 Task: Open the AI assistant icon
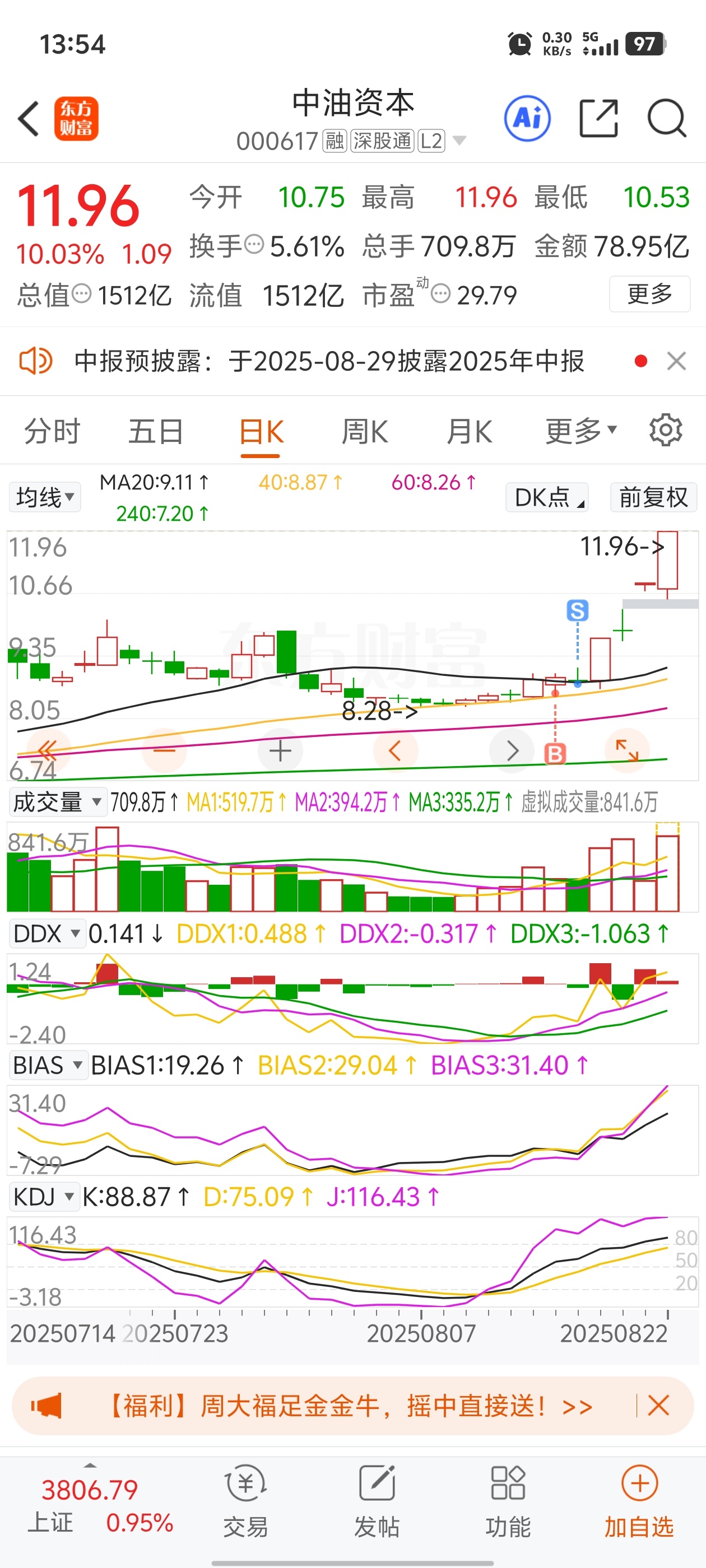(527, 118)
